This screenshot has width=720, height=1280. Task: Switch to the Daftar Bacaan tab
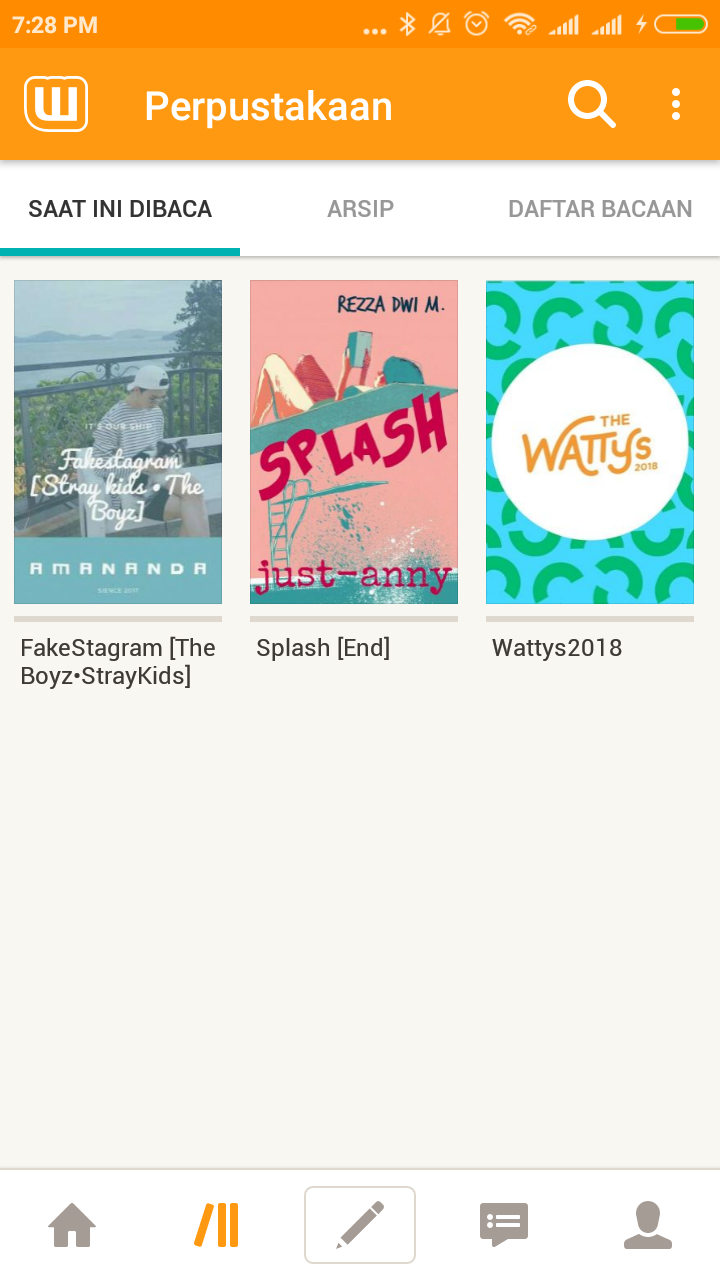click(600, 209)
